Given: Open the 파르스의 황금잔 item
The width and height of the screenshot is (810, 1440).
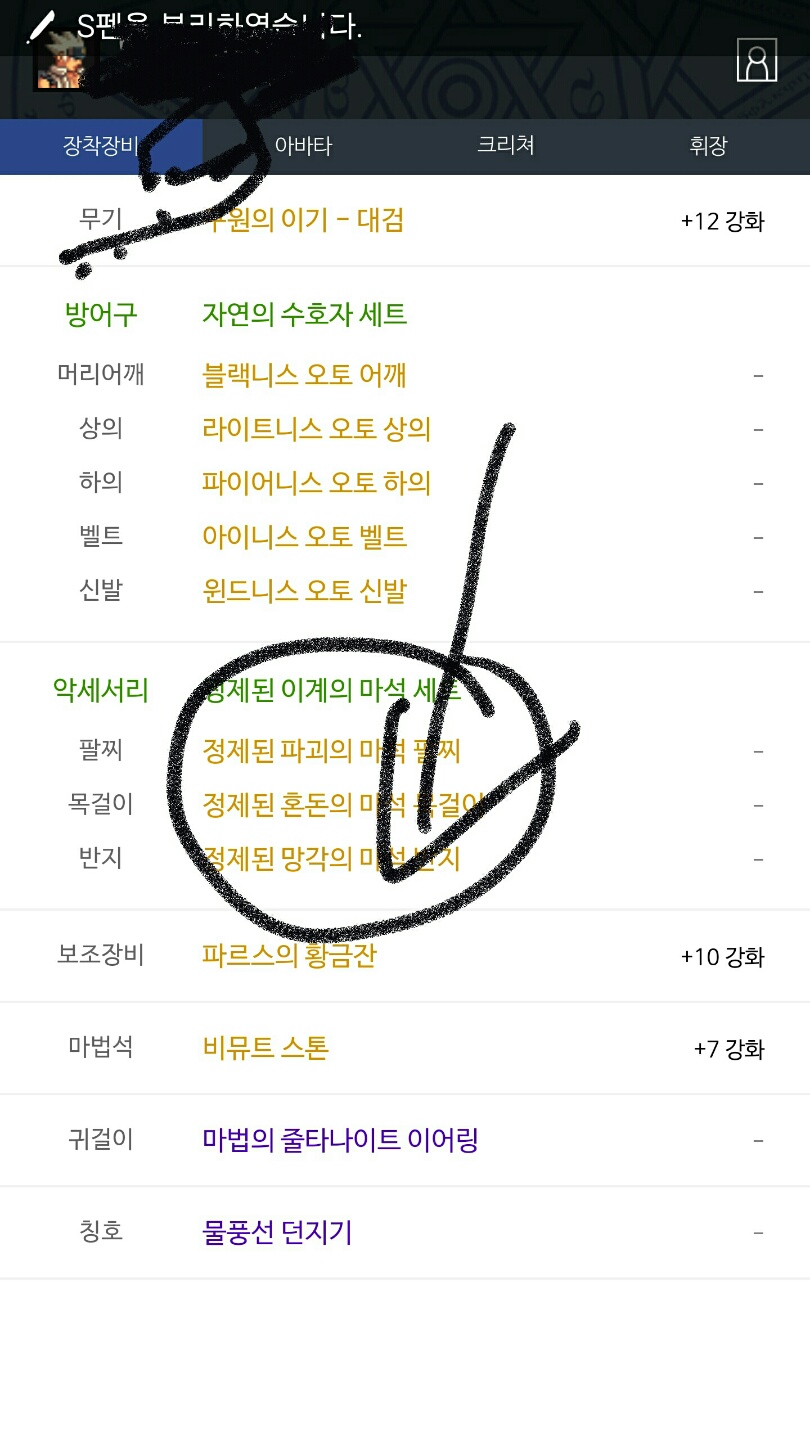Looking at the screenshot, I should pos(289,956).
